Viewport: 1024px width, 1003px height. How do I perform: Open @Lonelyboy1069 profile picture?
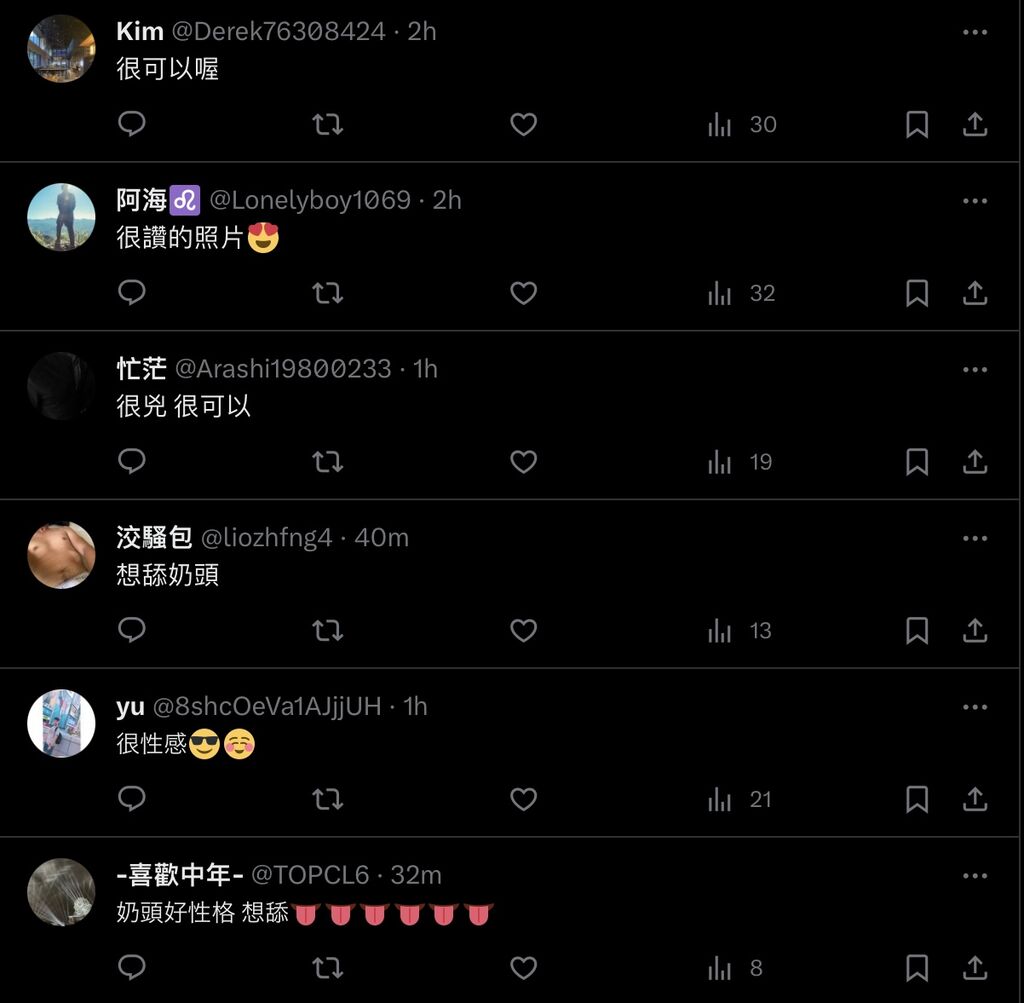coord(61,217)
